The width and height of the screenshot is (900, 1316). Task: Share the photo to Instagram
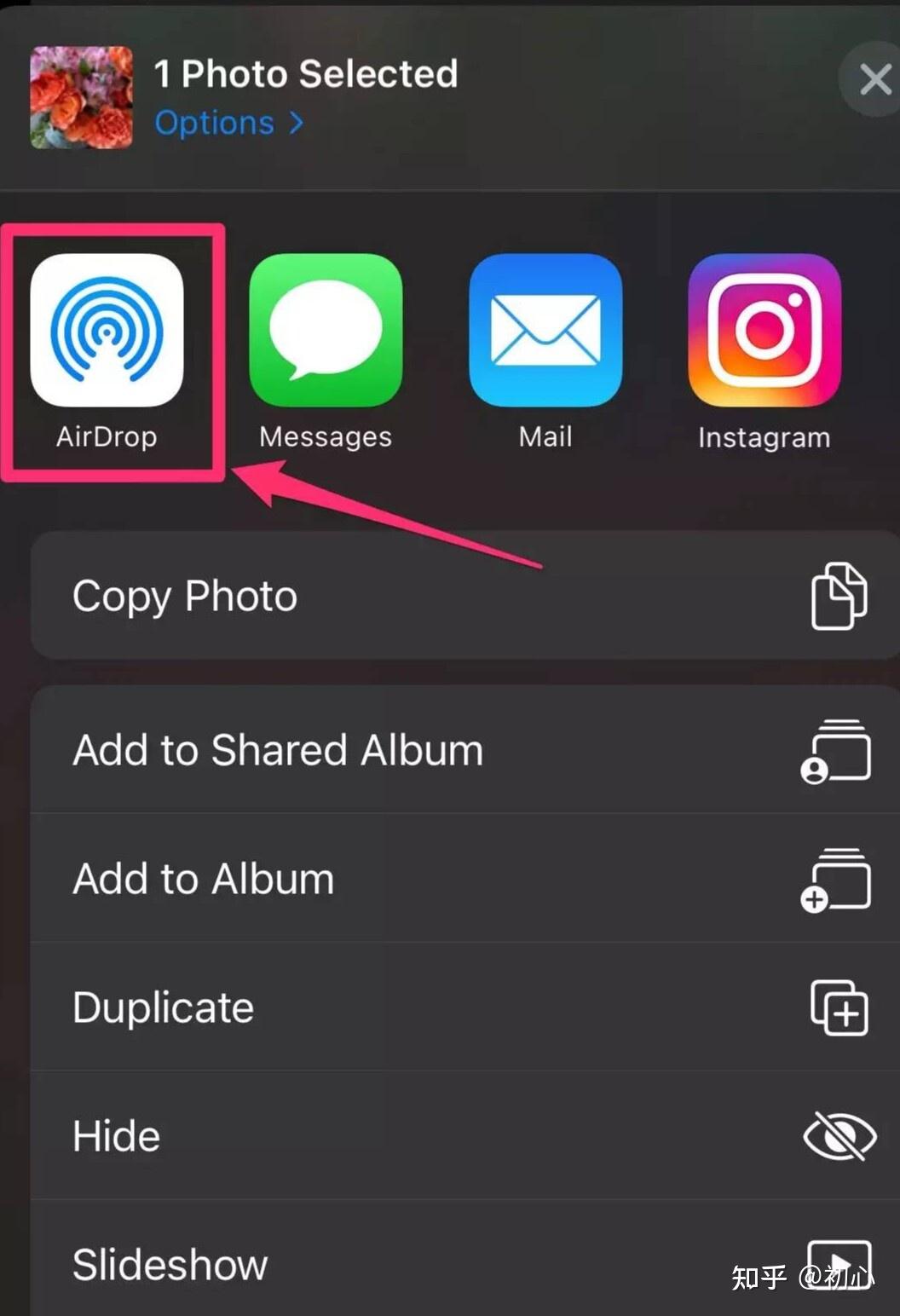[764, 332]
